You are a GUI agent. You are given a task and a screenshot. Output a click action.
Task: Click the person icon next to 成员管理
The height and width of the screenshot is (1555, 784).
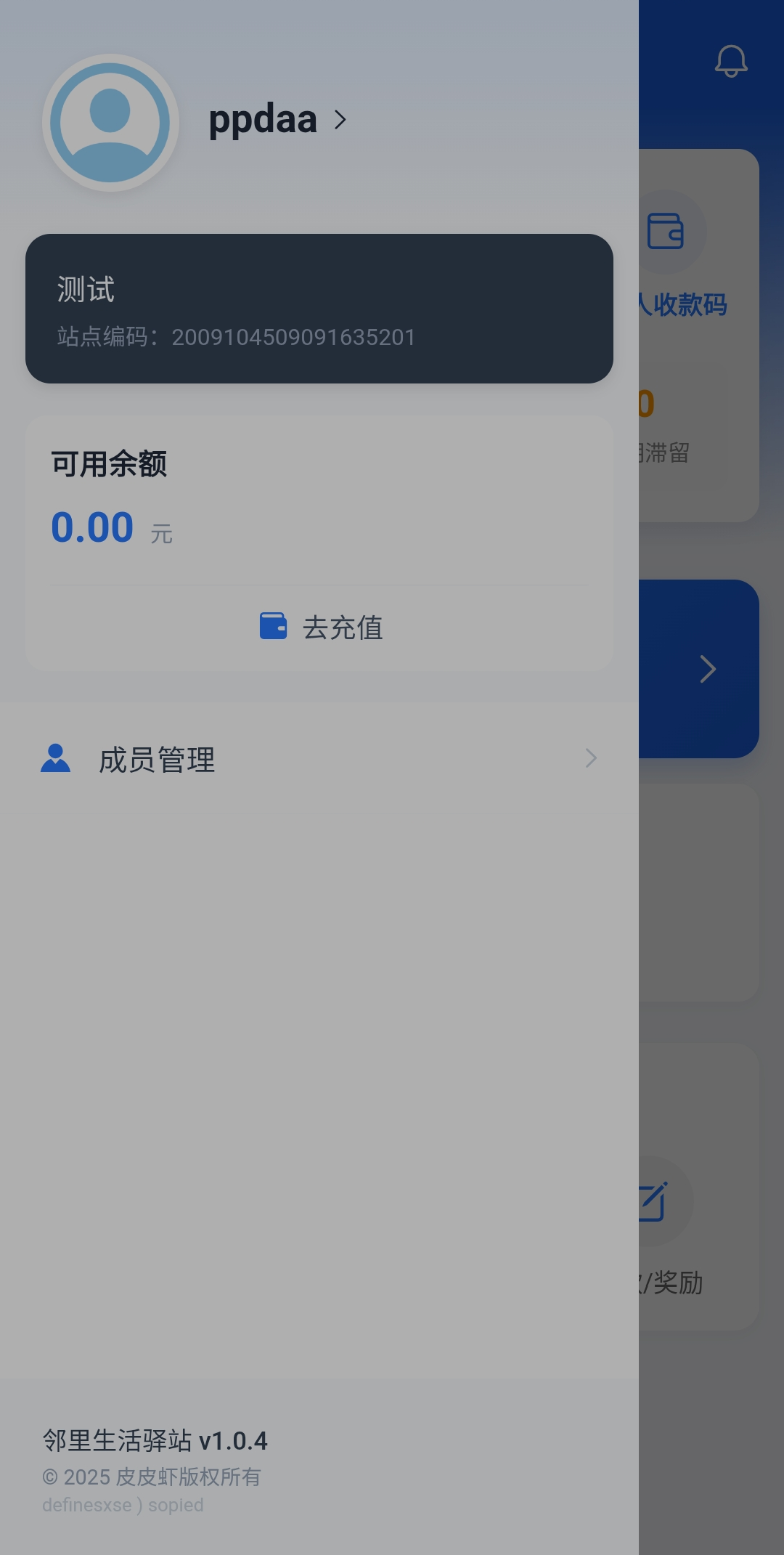(55, 758)
